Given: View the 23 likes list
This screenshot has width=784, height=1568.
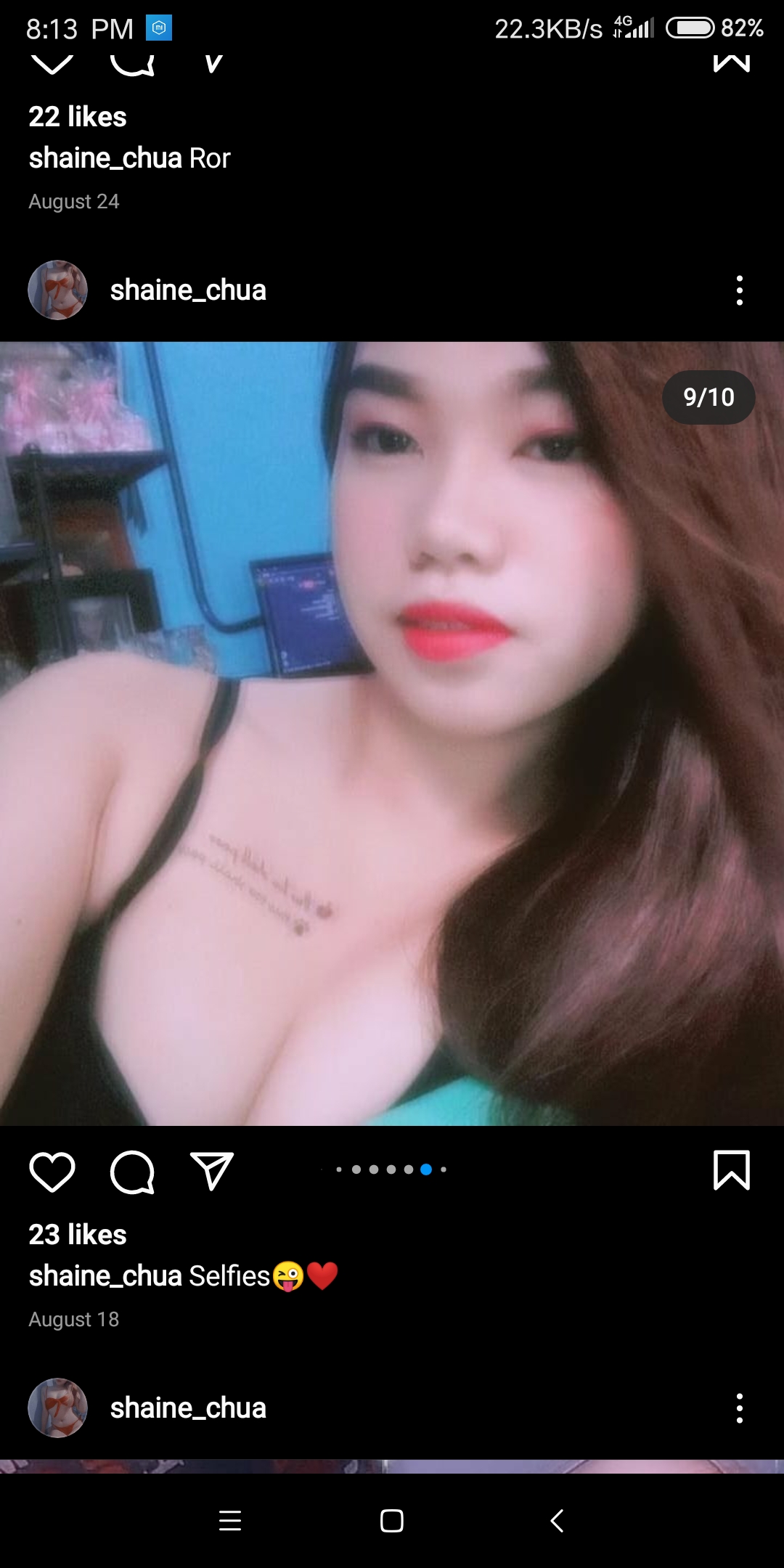Looking at the screenshot, I should (78, 1235).
